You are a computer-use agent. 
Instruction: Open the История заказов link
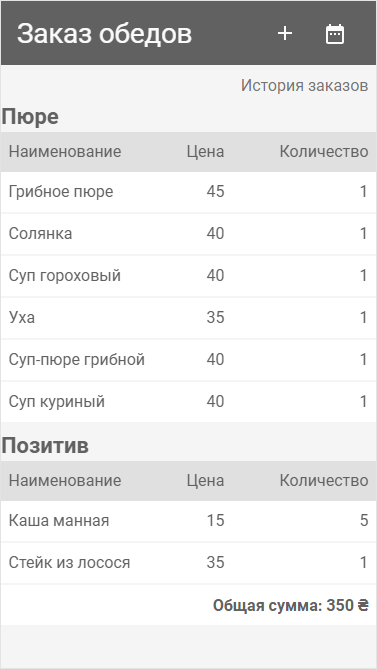click(304, 85)
